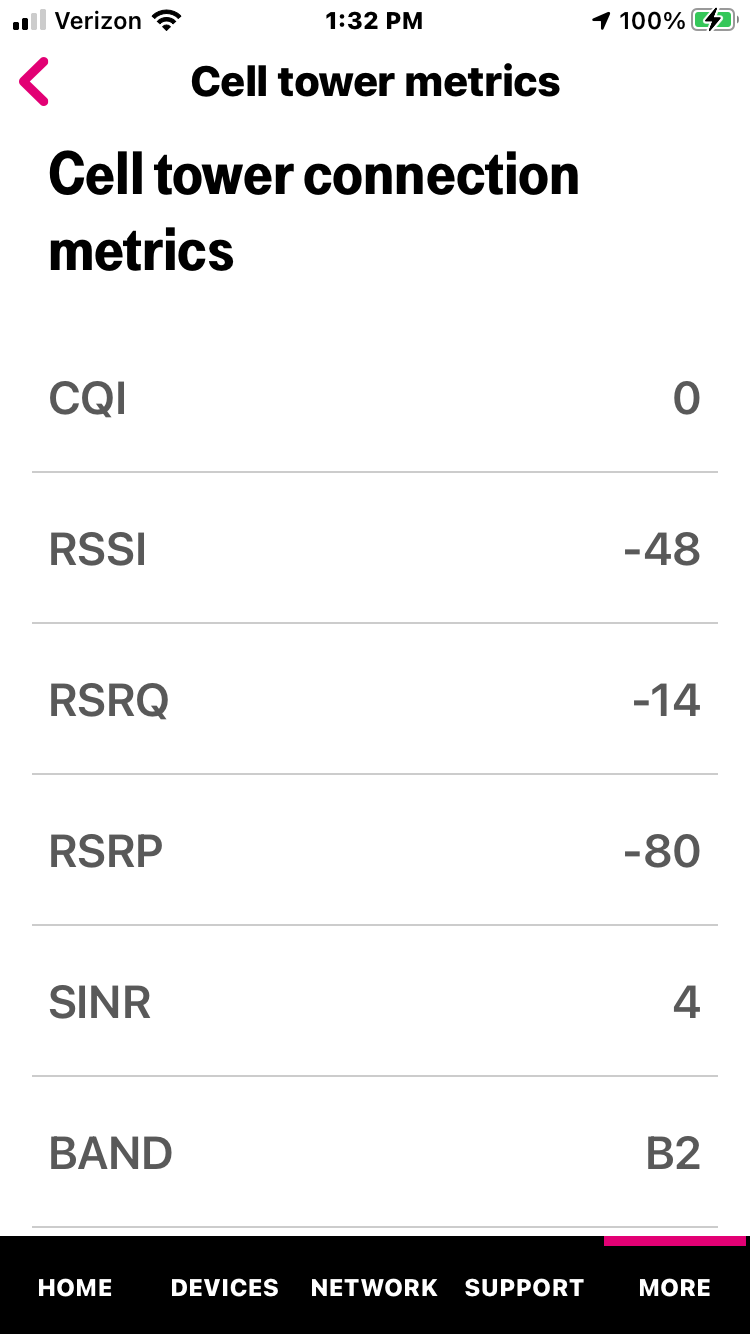This screenshot has height=1334, width=750.
Task: Go to the Support tab
Action: click(524, 1288)
